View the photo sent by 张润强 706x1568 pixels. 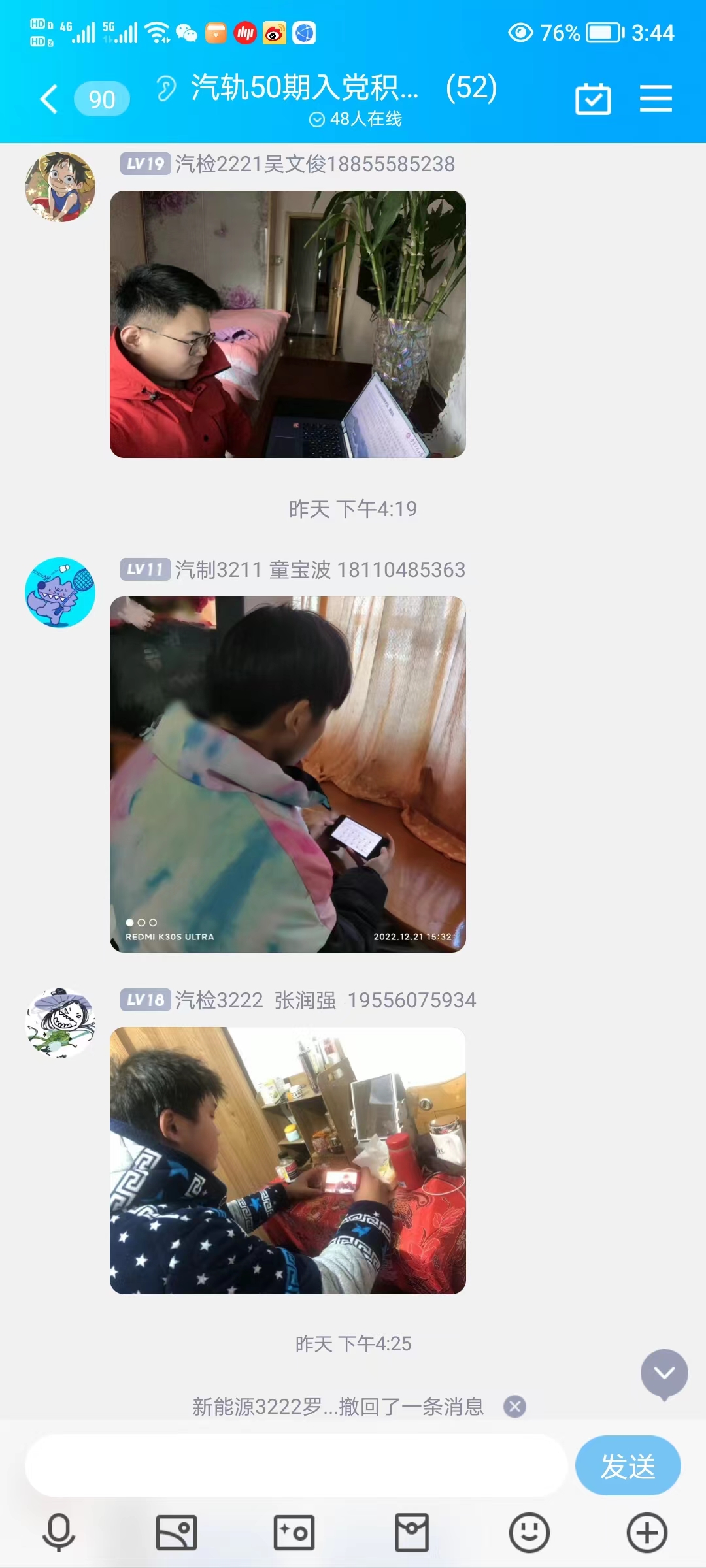tap(288, 1160)
